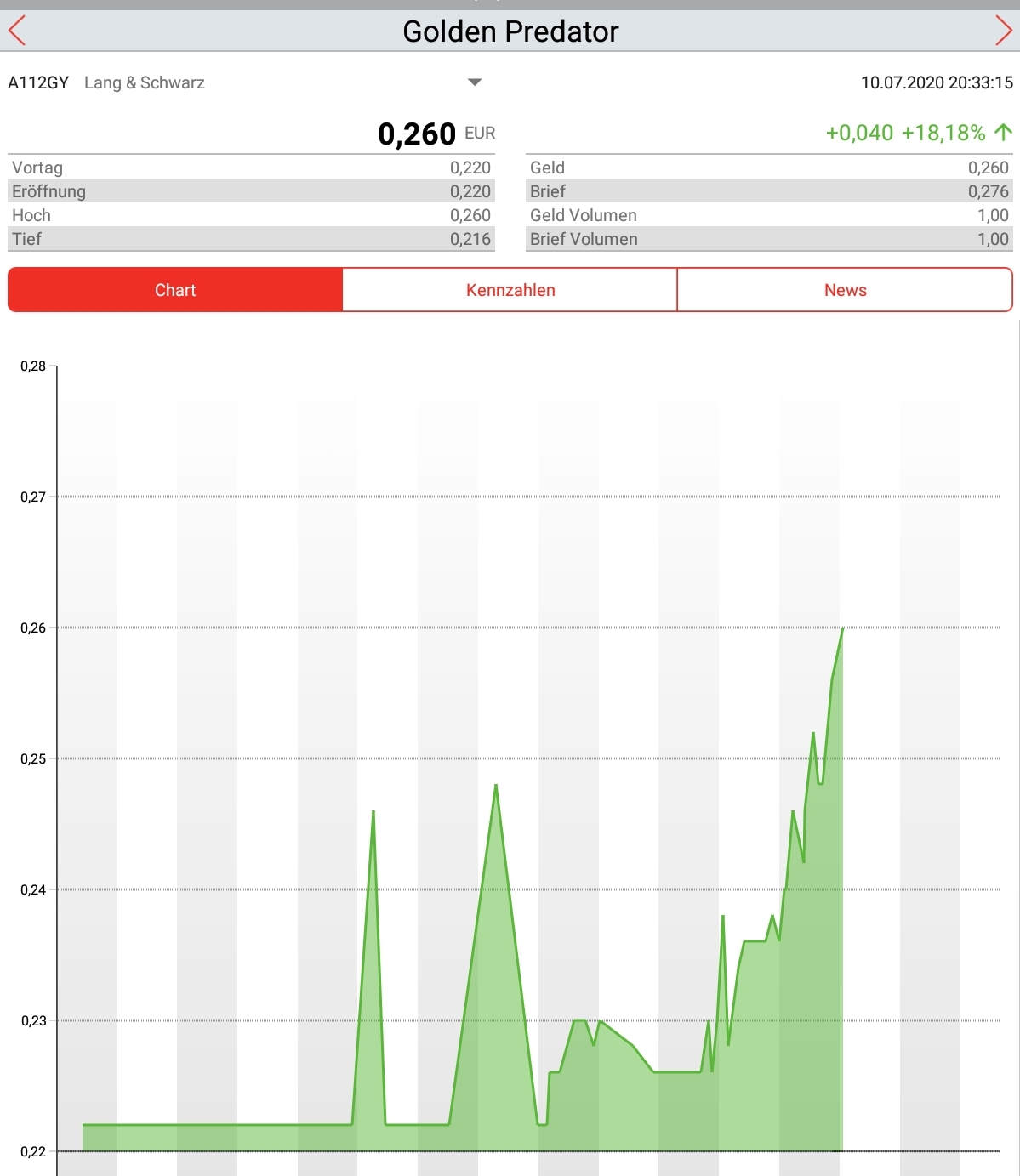
Task: Open the Lang & Schwarz exchange dropdown
Action: coord(474,82)
